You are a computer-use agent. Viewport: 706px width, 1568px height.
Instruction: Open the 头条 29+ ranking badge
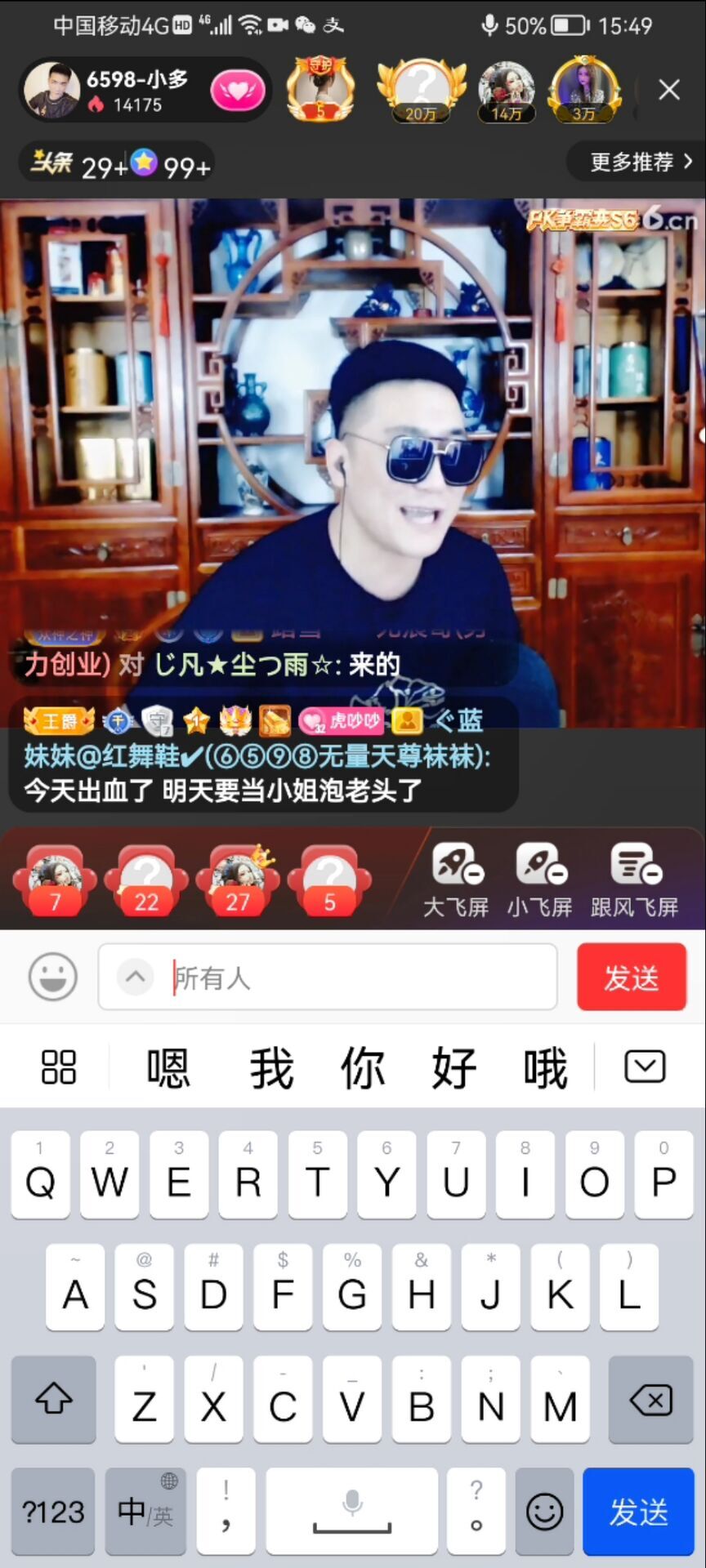tap(78, 164)
